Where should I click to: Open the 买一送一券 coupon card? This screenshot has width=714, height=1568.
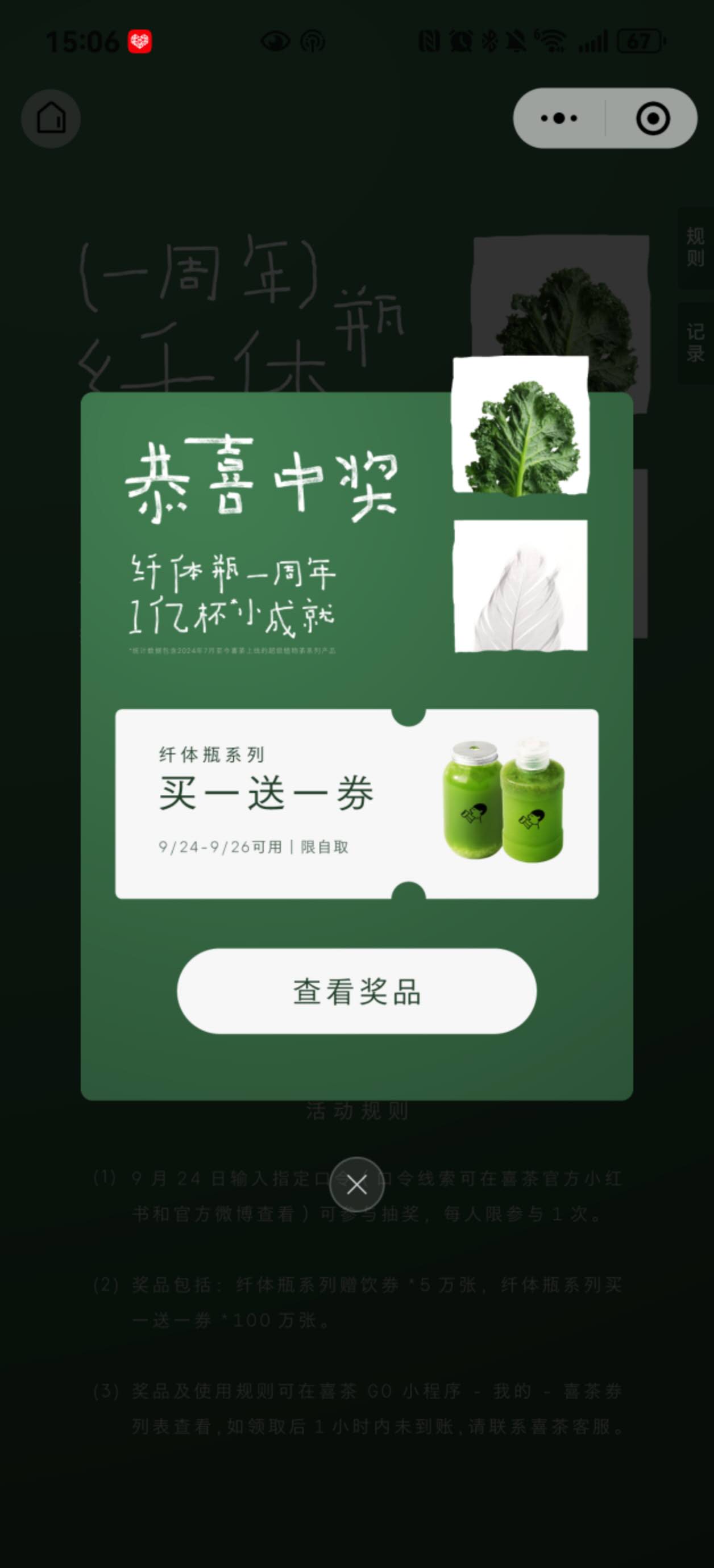point(356,803)
